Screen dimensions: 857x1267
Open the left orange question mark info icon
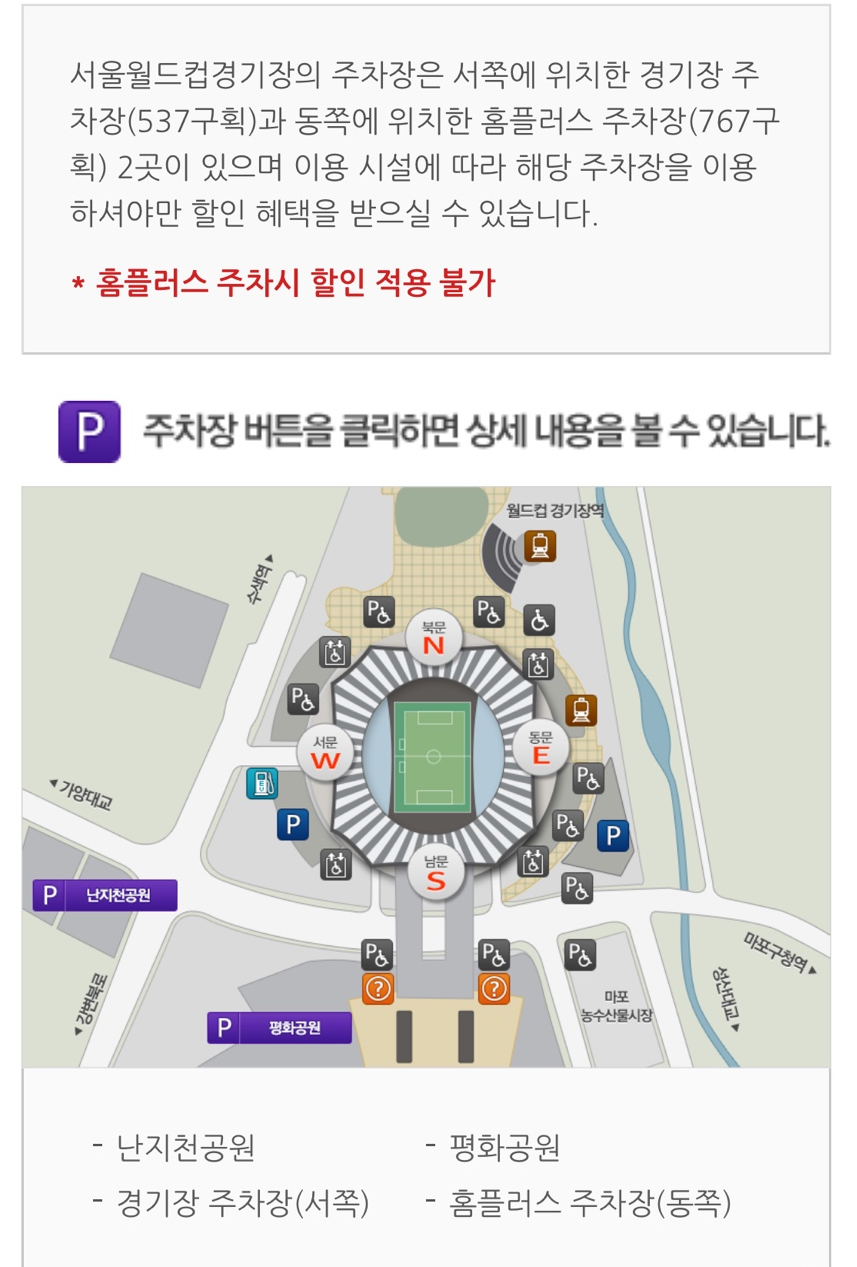pos(378,987)
